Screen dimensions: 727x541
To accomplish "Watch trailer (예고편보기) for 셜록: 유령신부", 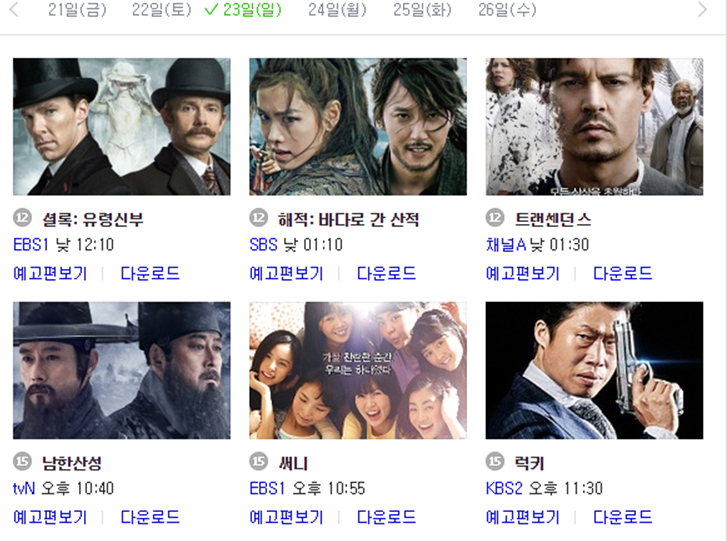I will [49, 273].
